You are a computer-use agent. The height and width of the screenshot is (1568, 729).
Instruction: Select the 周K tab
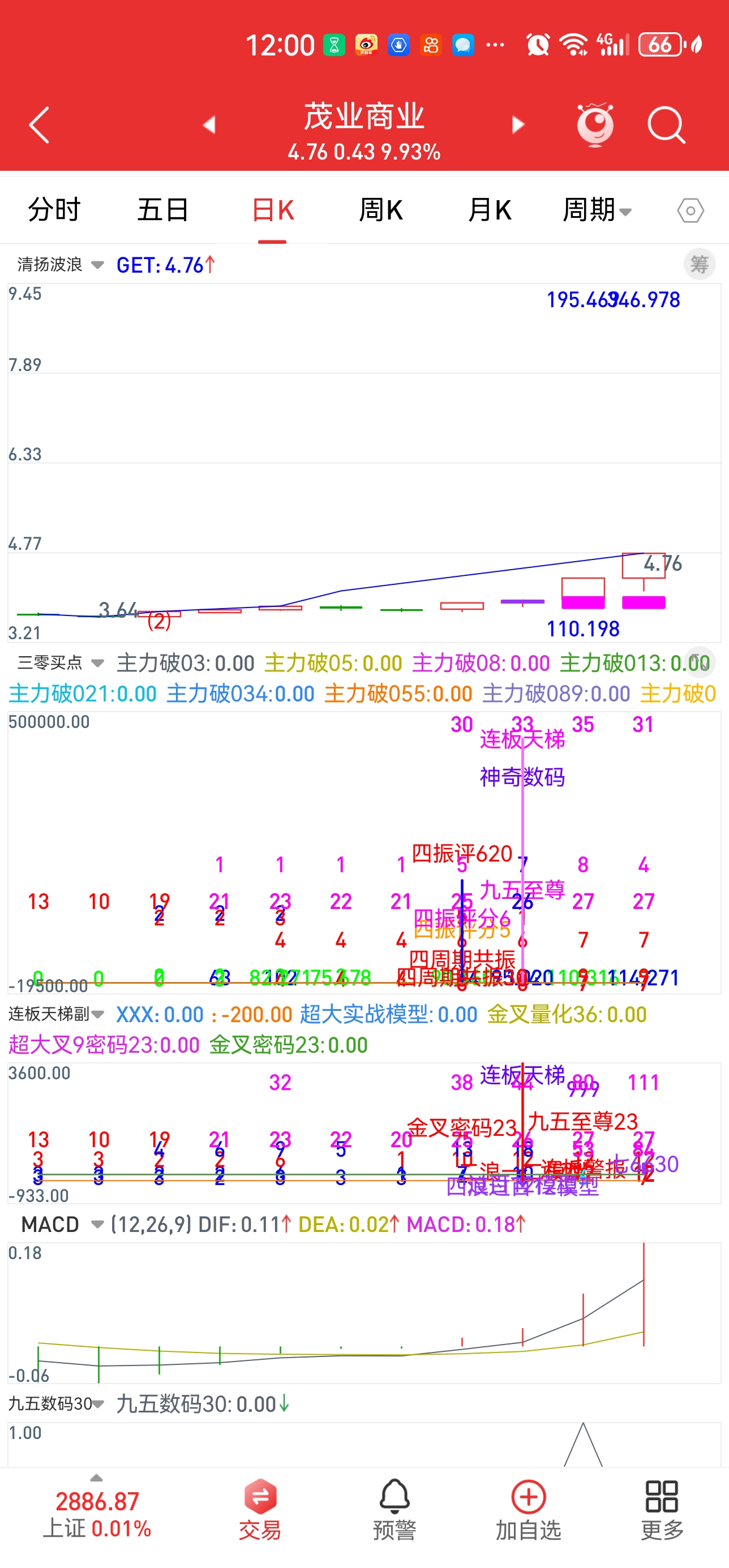pyautogui.click(x=381, y=210)
